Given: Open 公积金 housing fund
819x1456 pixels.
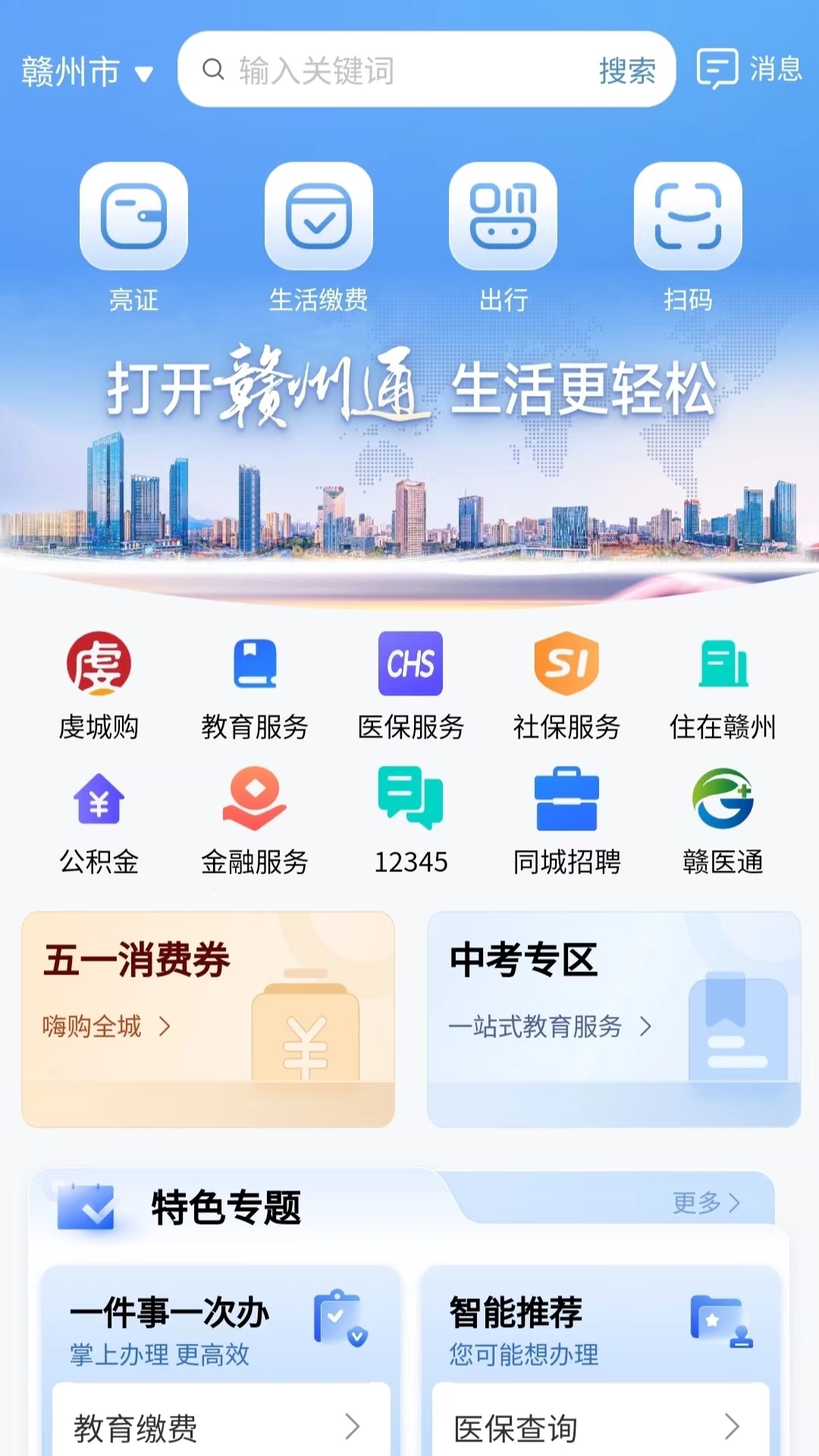Looking at the screenshot, I should pos(99,821).
